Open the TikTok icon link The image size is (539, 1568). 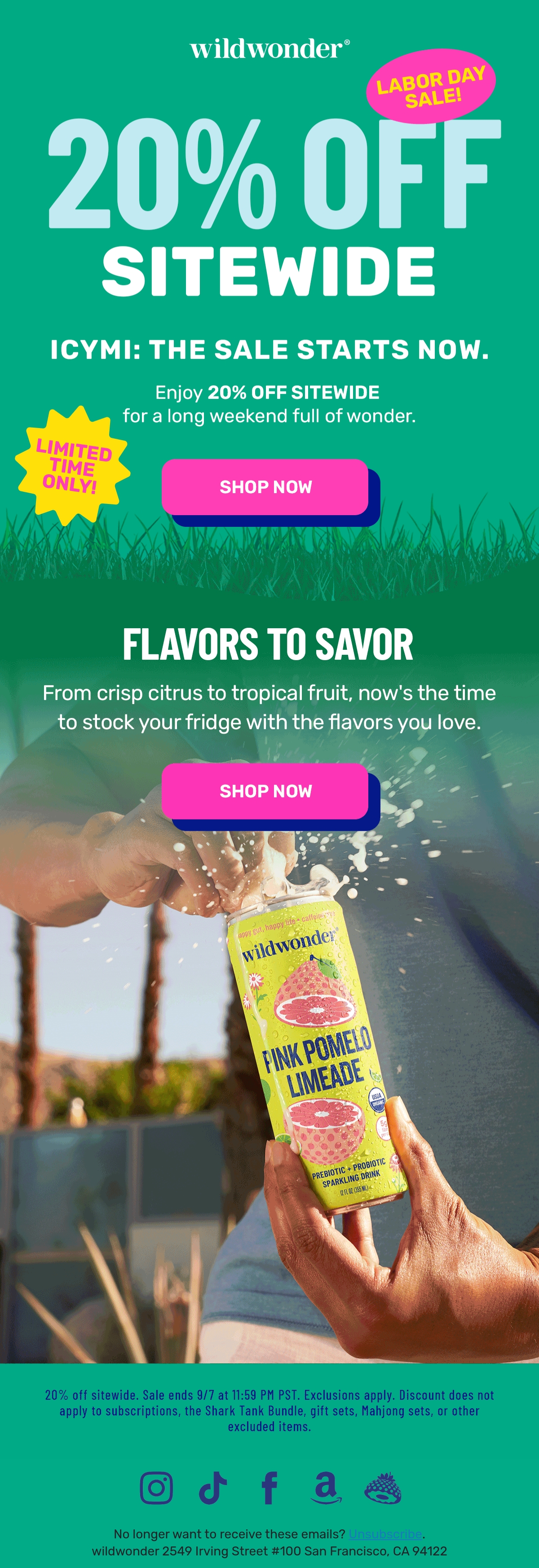click(x=213, y=1488)
